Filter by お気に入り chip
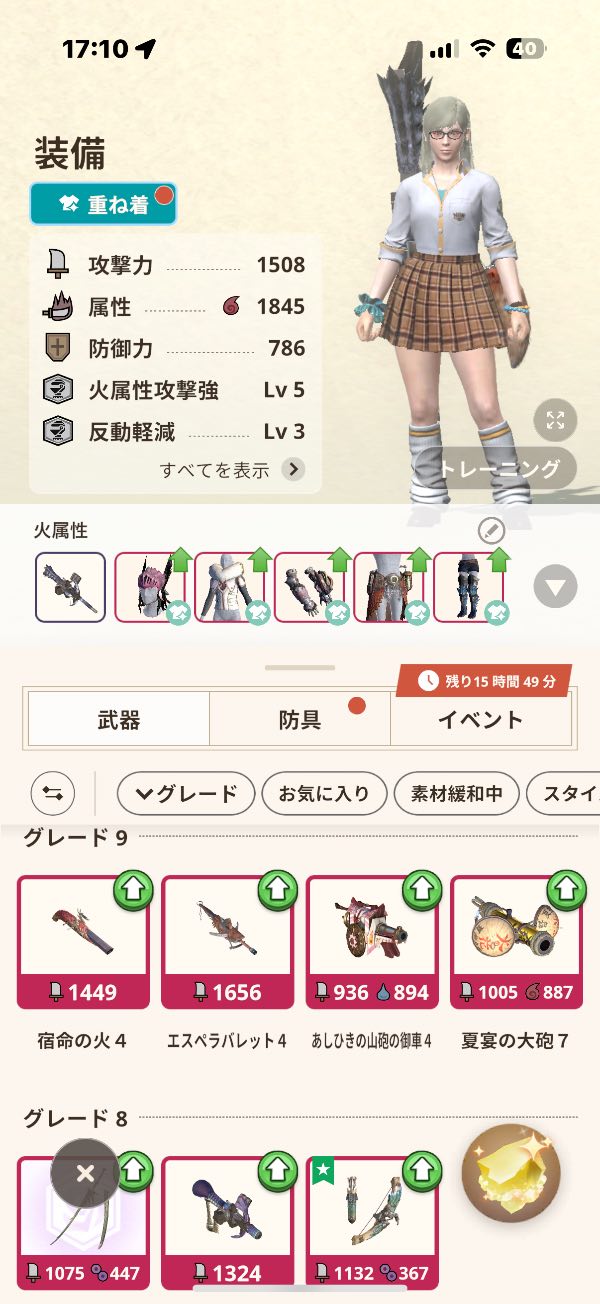The height and width of the screenshot is (1304, 600). [323, 794]
